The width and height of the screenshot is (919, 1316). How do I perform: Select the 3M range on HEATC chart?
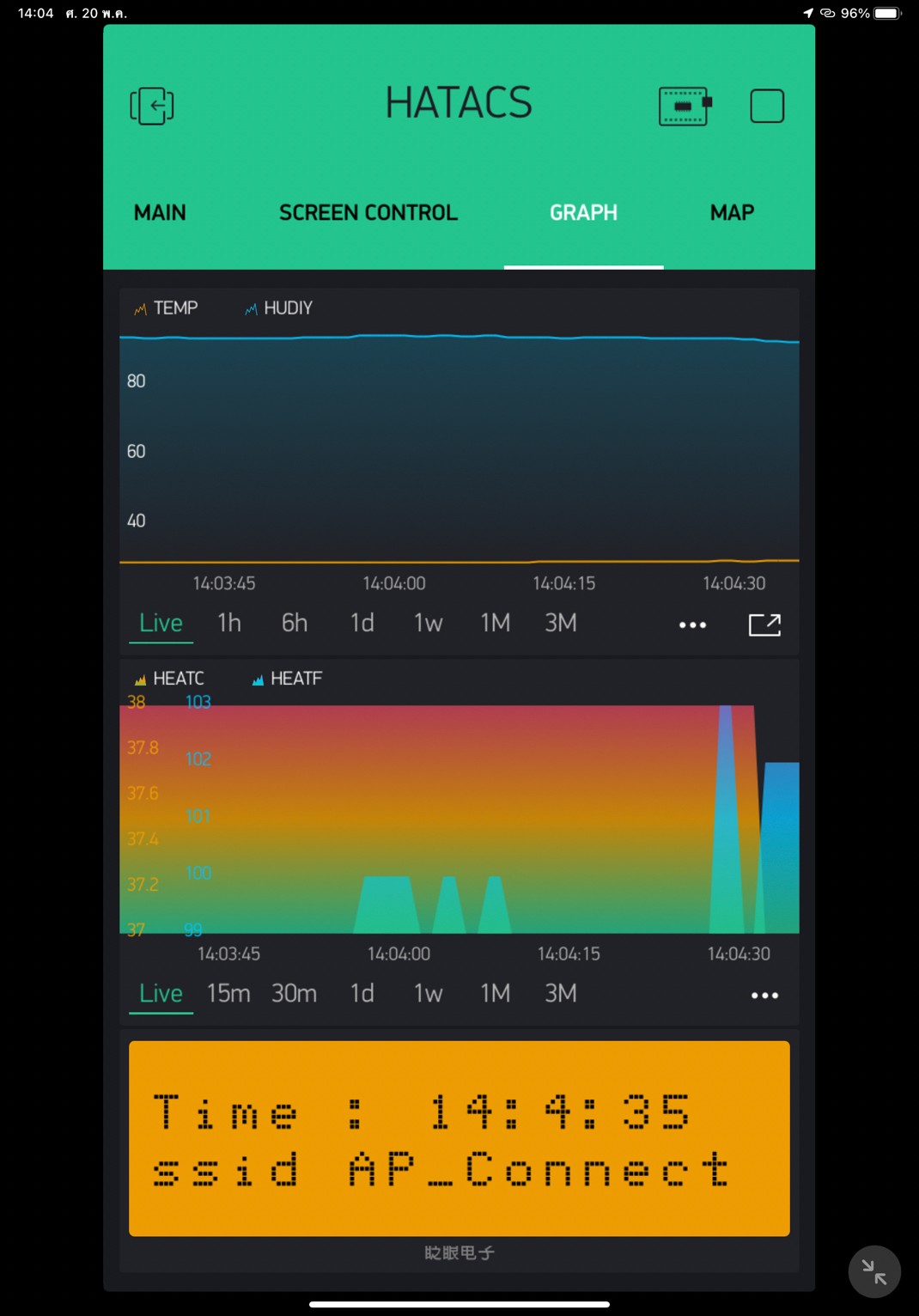(561, 994)
